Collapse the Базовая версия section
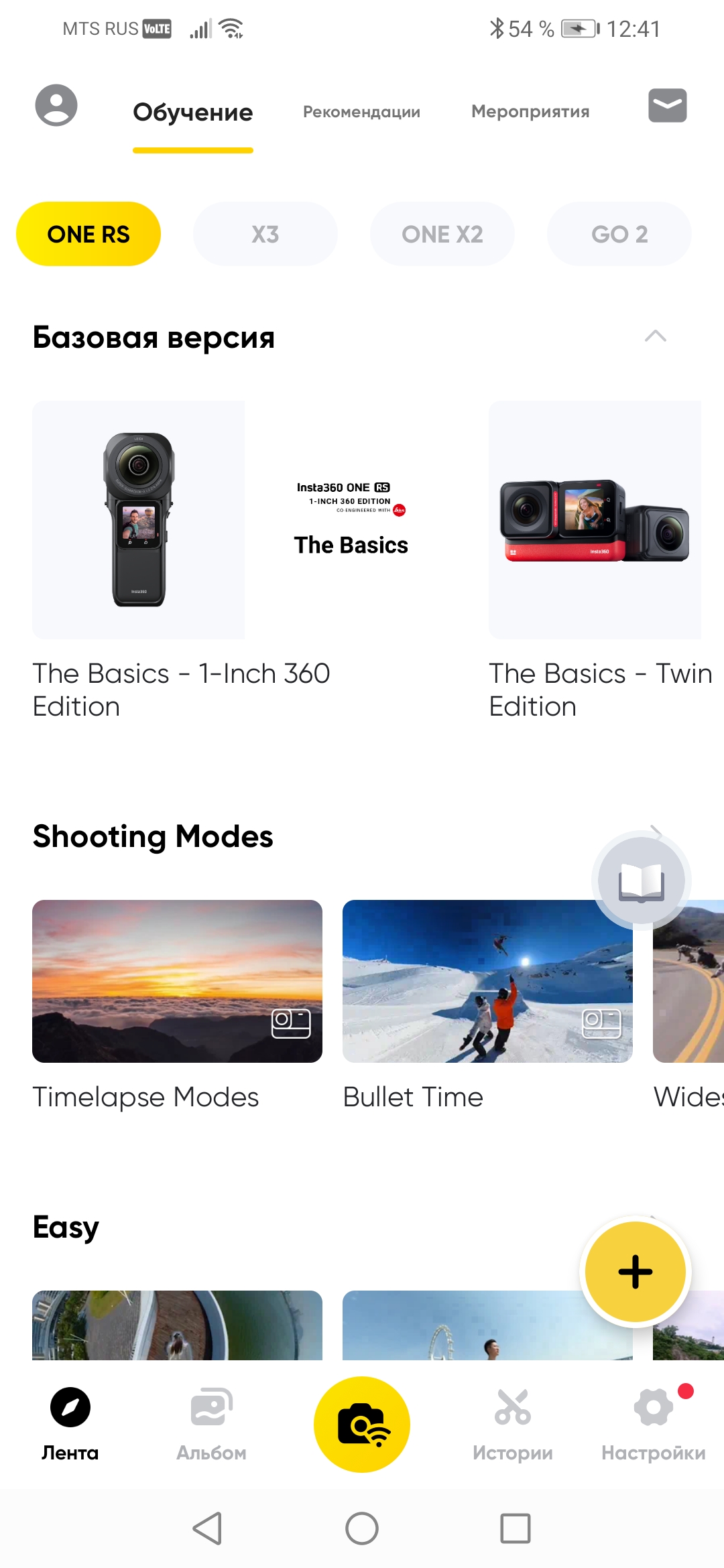 (x=655, y=336)
